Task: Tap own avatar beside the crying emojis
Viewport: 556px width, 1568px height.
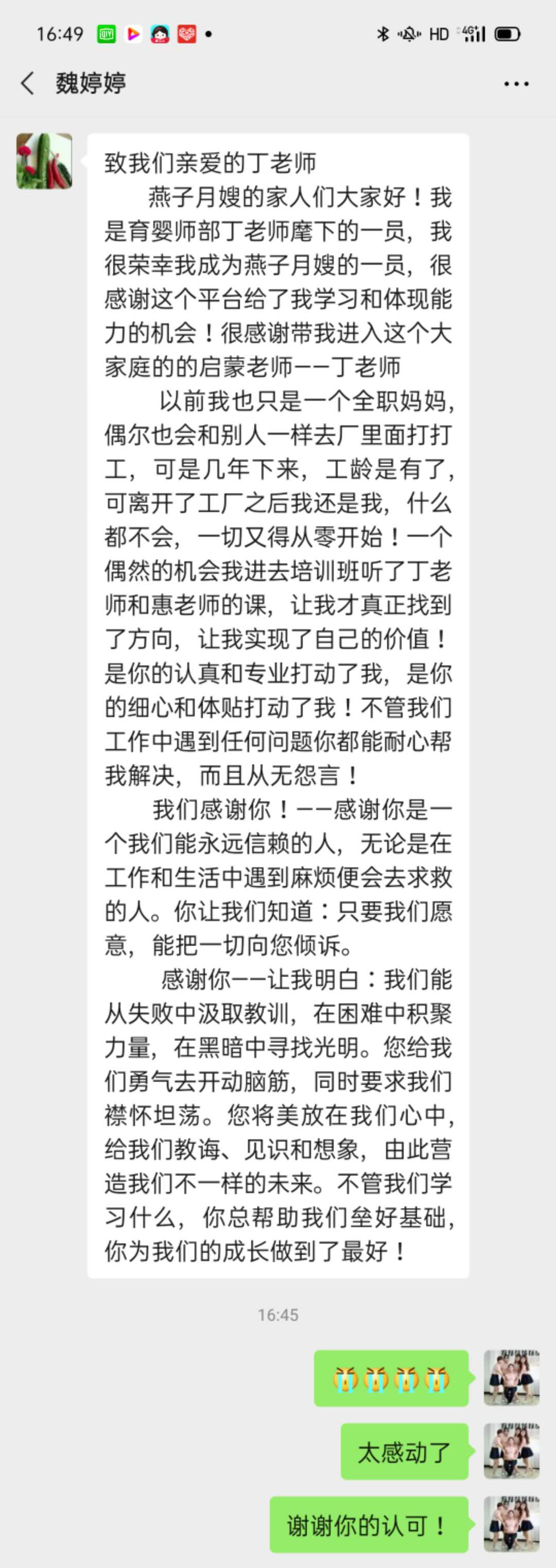Action: click(511, 1378)
